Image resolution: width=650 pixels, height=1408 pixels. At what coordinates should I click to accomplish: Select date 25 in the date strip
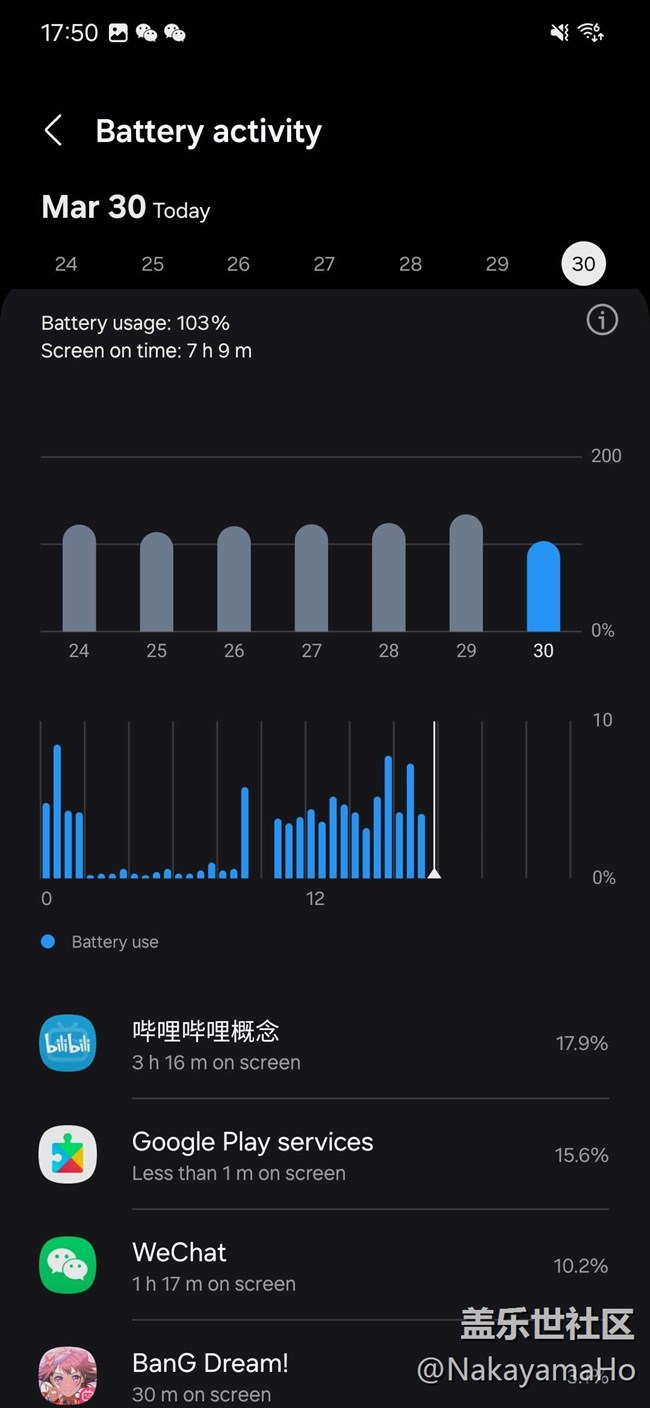(152, 264)
